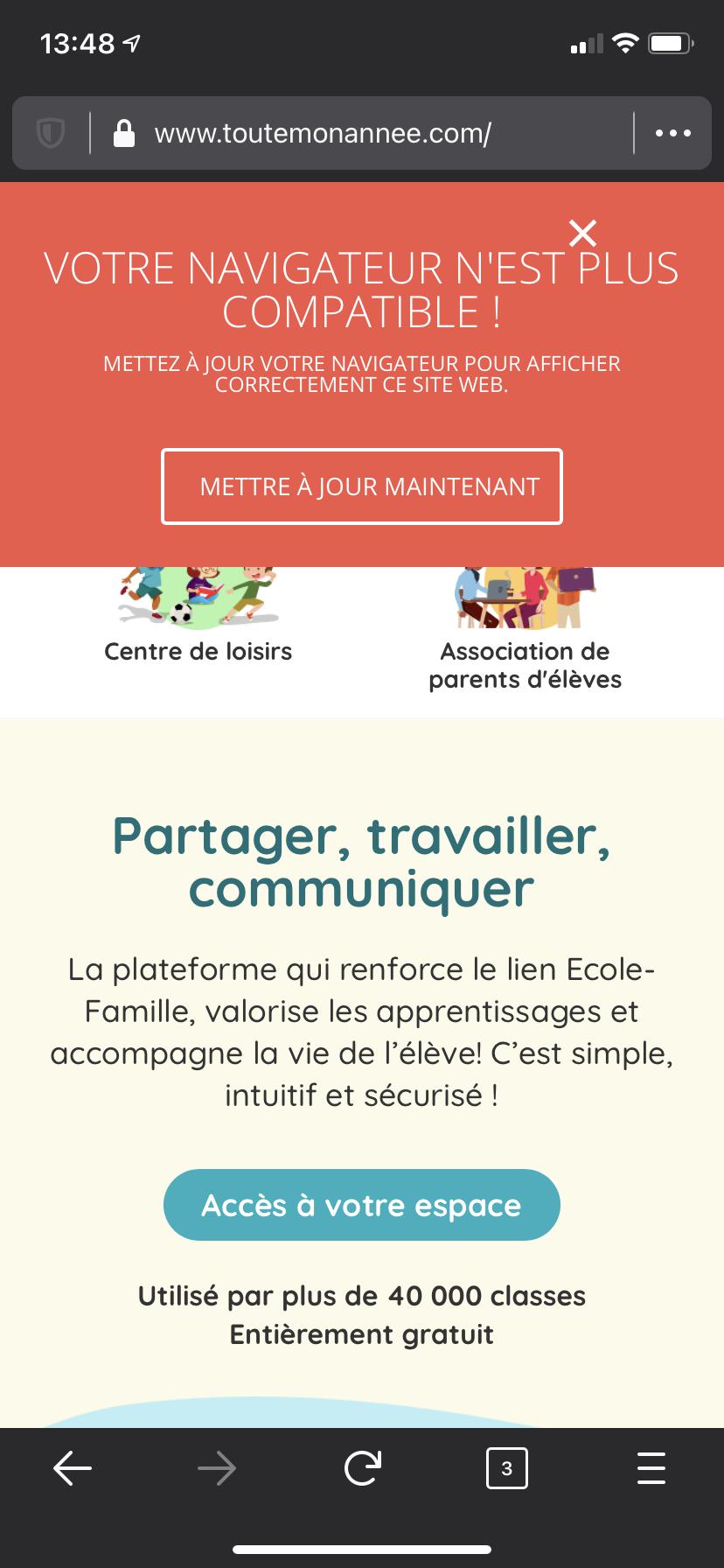The width and height of the screenshot is (724, 1568).
Task: Go back to the previous page
Action: (73, 1468)
